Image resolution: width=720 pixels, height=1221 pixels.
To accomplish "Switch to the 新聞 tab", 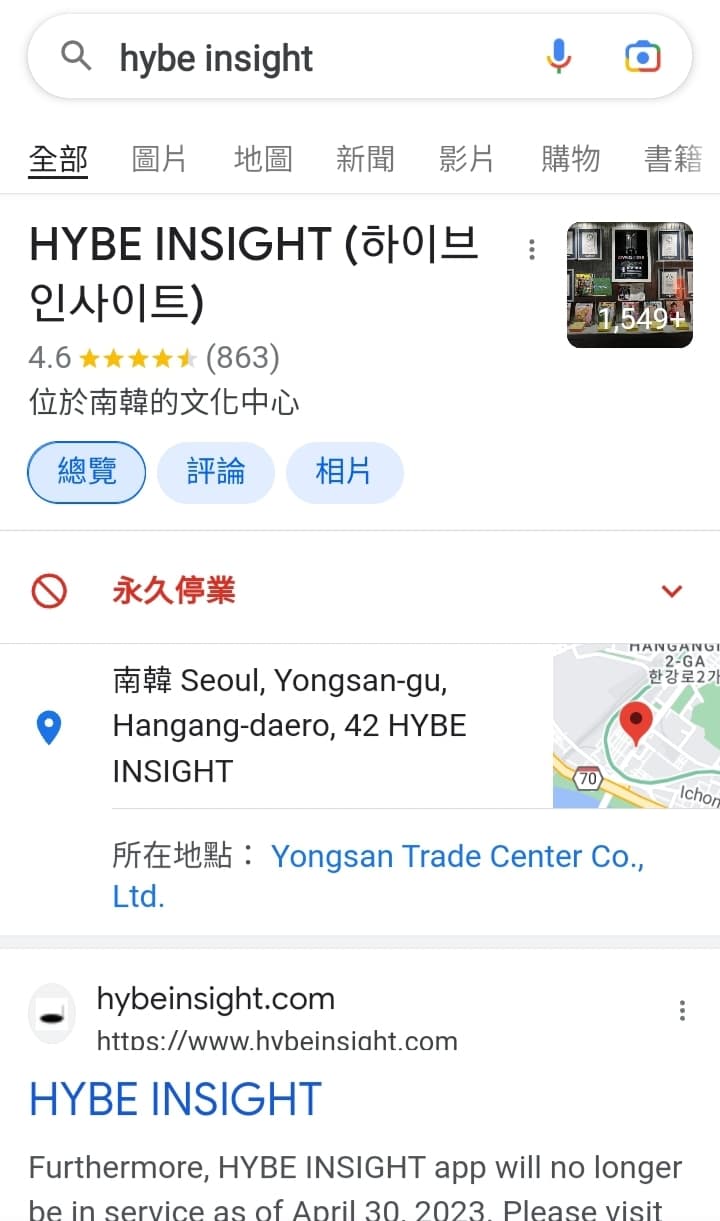I will 365,158.
